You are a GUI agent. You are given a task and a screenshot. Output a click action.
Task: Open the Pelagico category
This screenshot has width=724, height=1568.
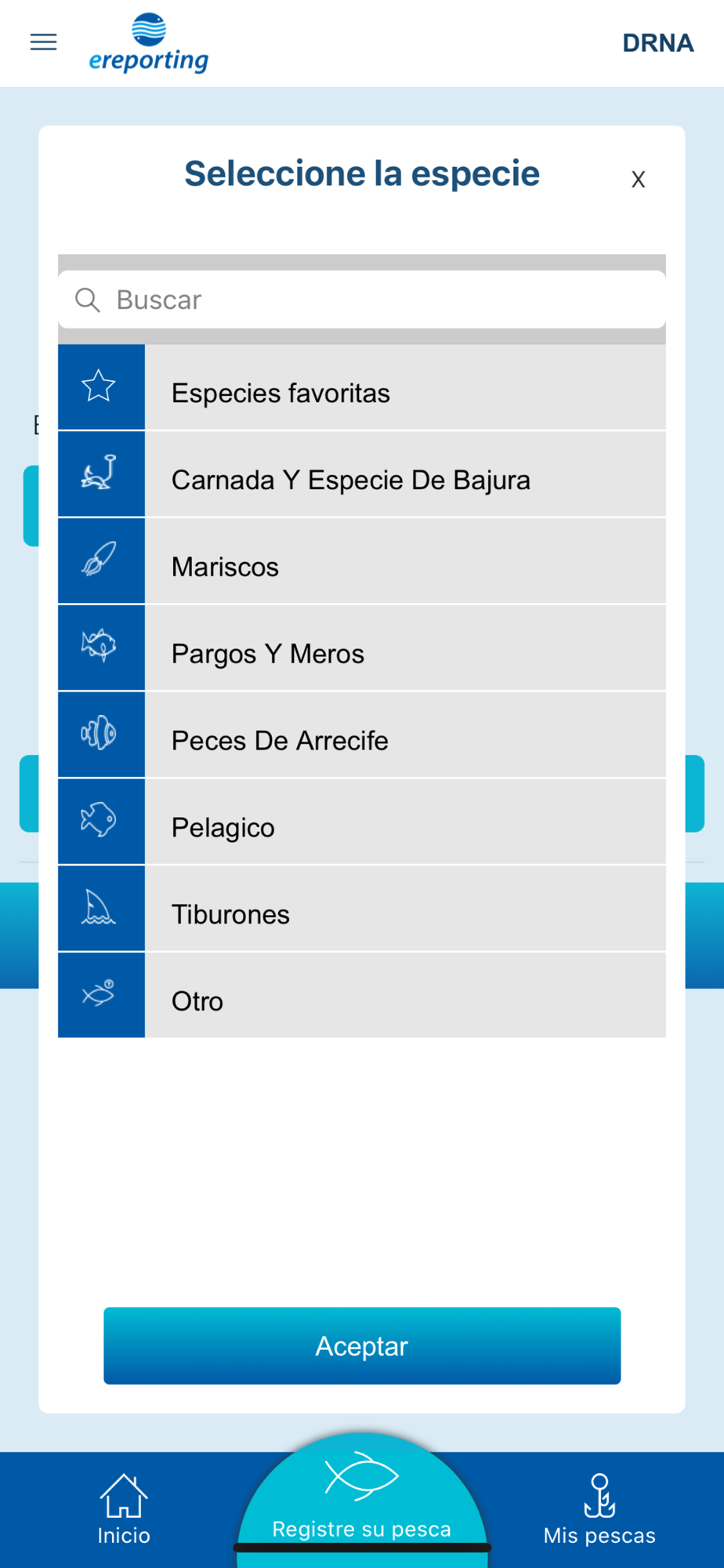coord(362,822)
